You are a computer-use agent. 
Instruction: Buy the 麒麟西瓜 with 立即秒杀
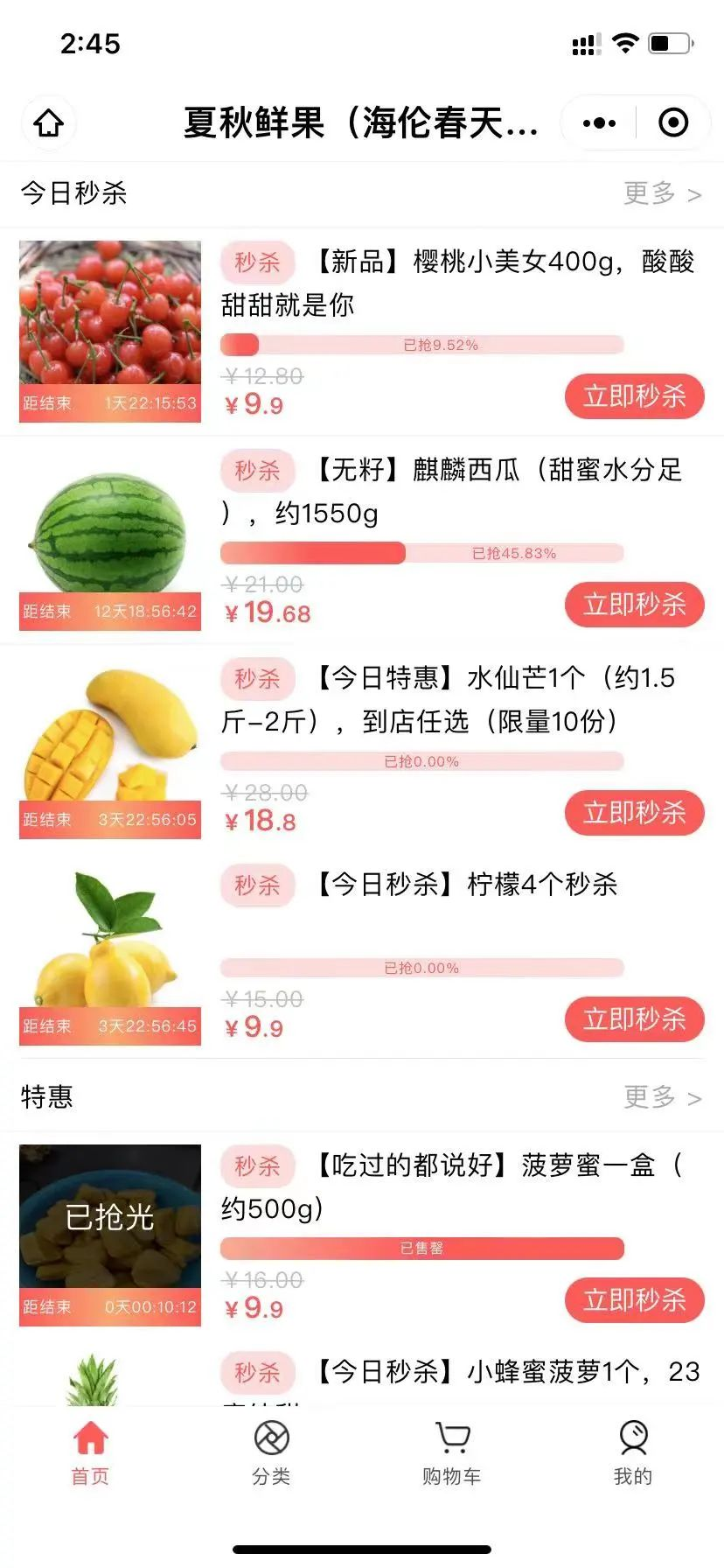coord(634,605)
